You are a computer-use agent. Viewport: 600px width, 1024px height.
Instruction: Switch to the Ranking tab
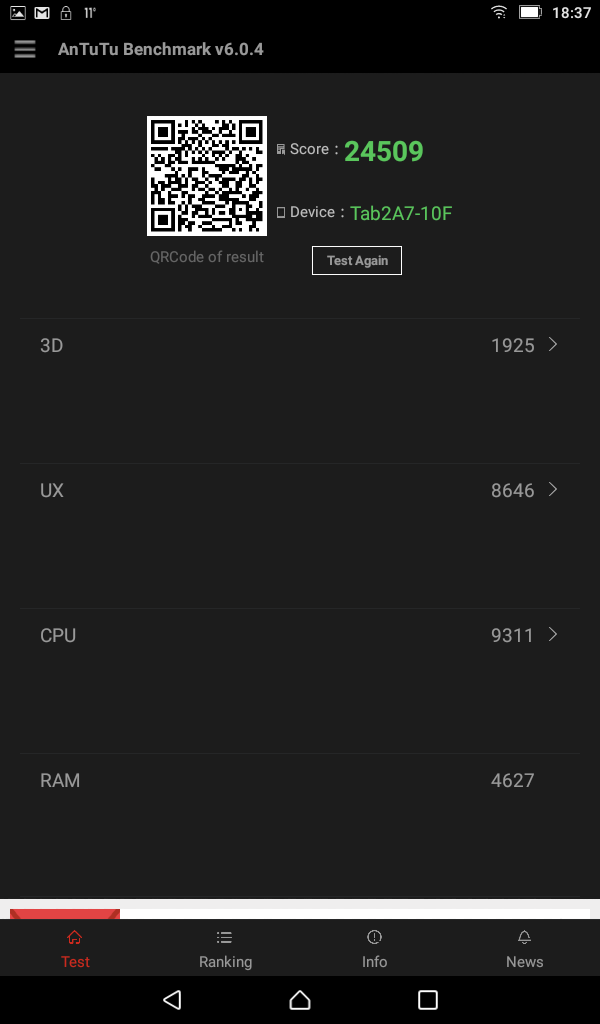pyautogui.click(x=225, y=949)
